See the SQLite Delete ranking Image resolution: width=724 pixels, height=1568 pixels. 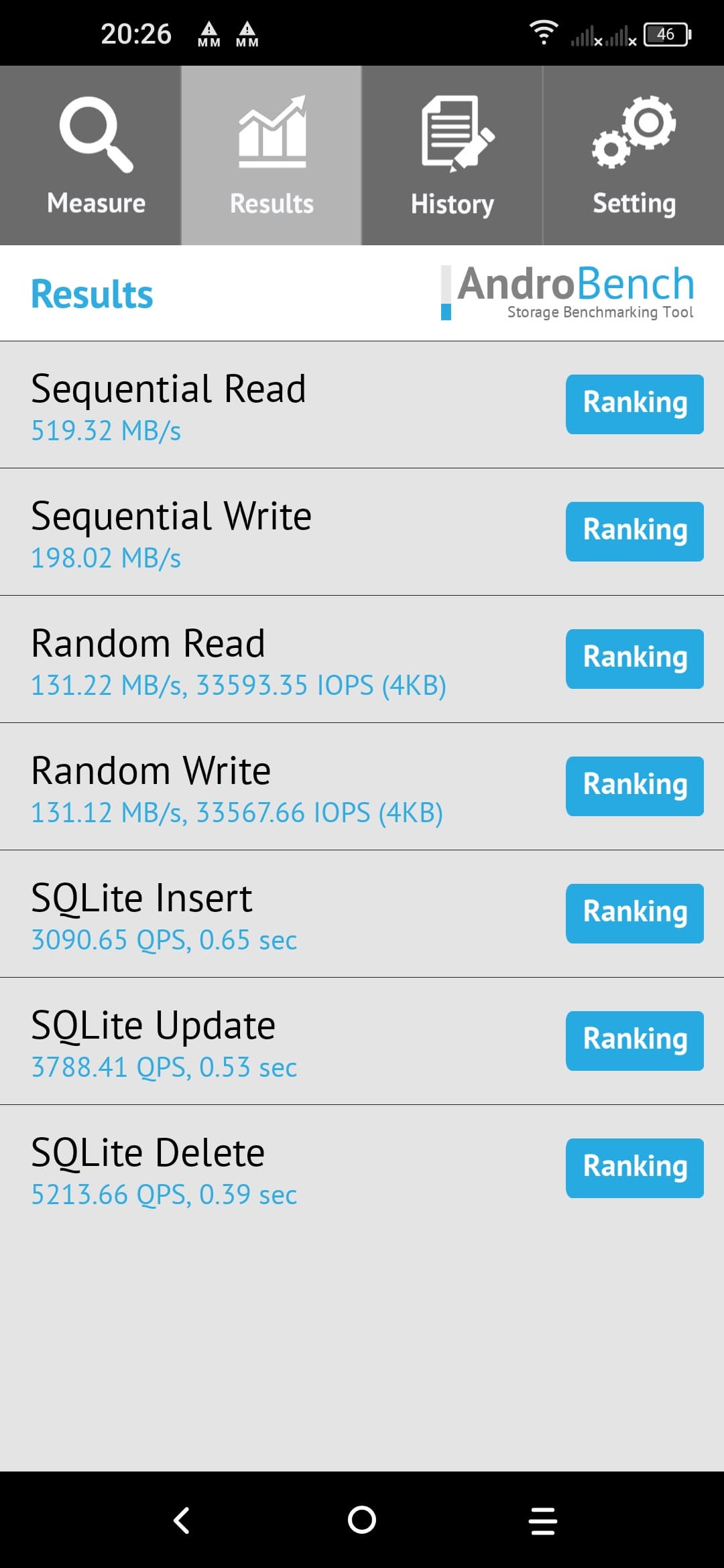(x=634, y=1168)
